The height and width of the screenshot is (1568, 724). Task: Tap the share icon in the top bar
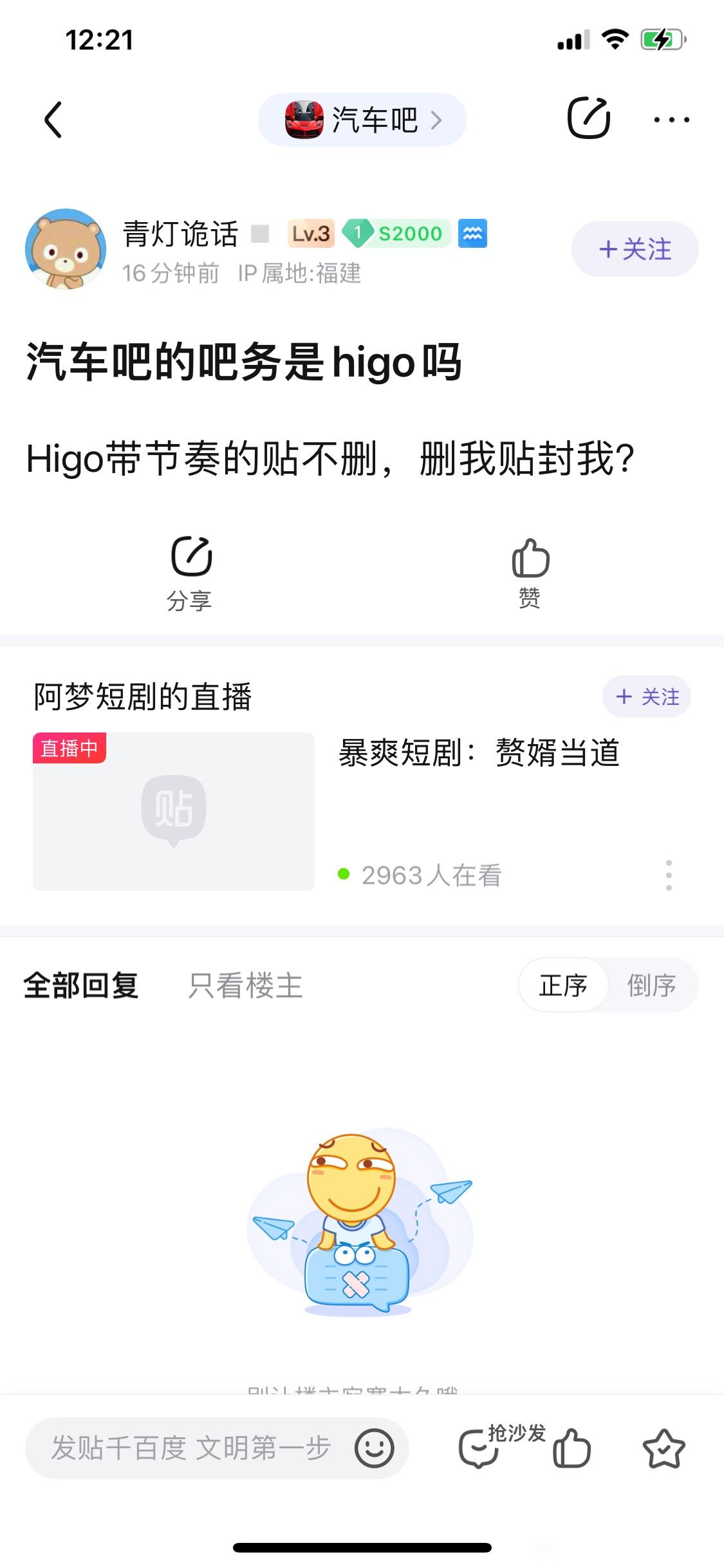588,118
